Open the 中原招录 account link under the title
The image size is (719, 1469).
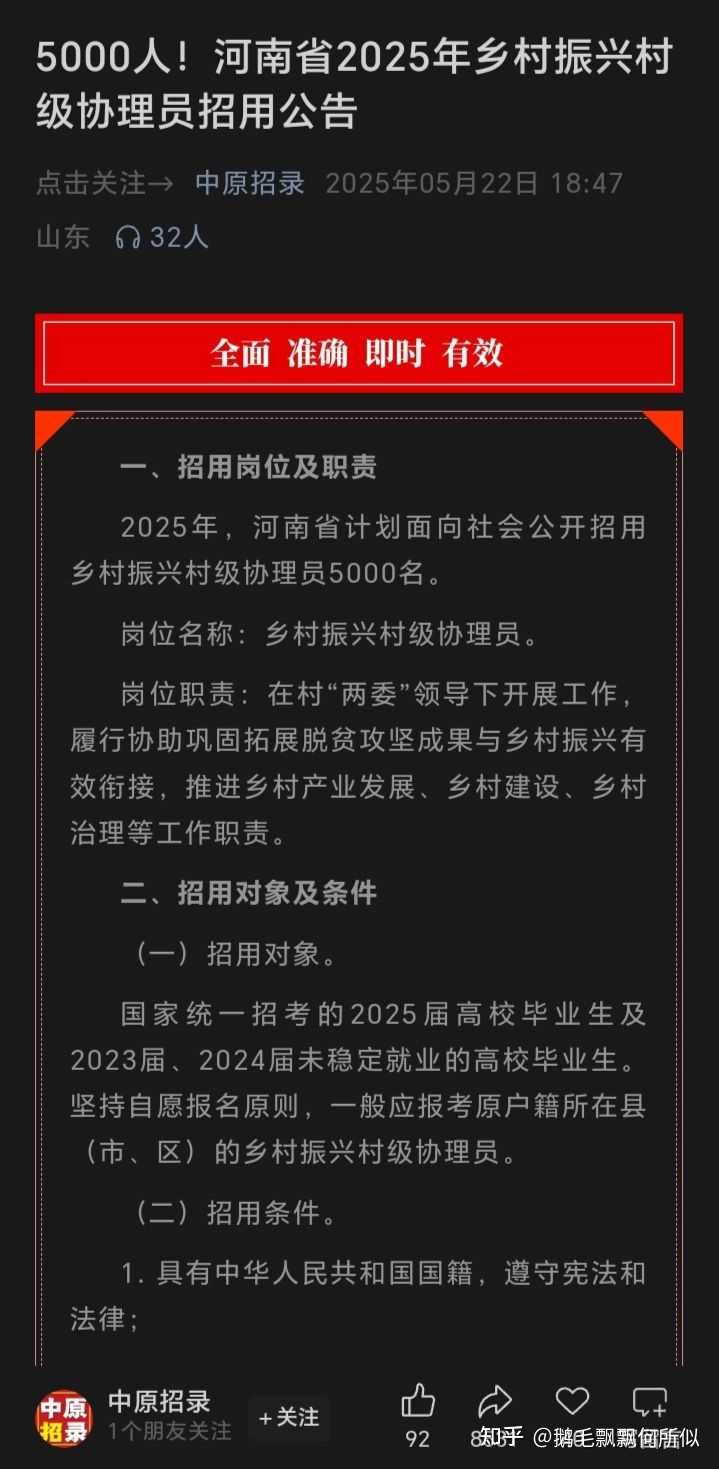click(x=250, y=184)
